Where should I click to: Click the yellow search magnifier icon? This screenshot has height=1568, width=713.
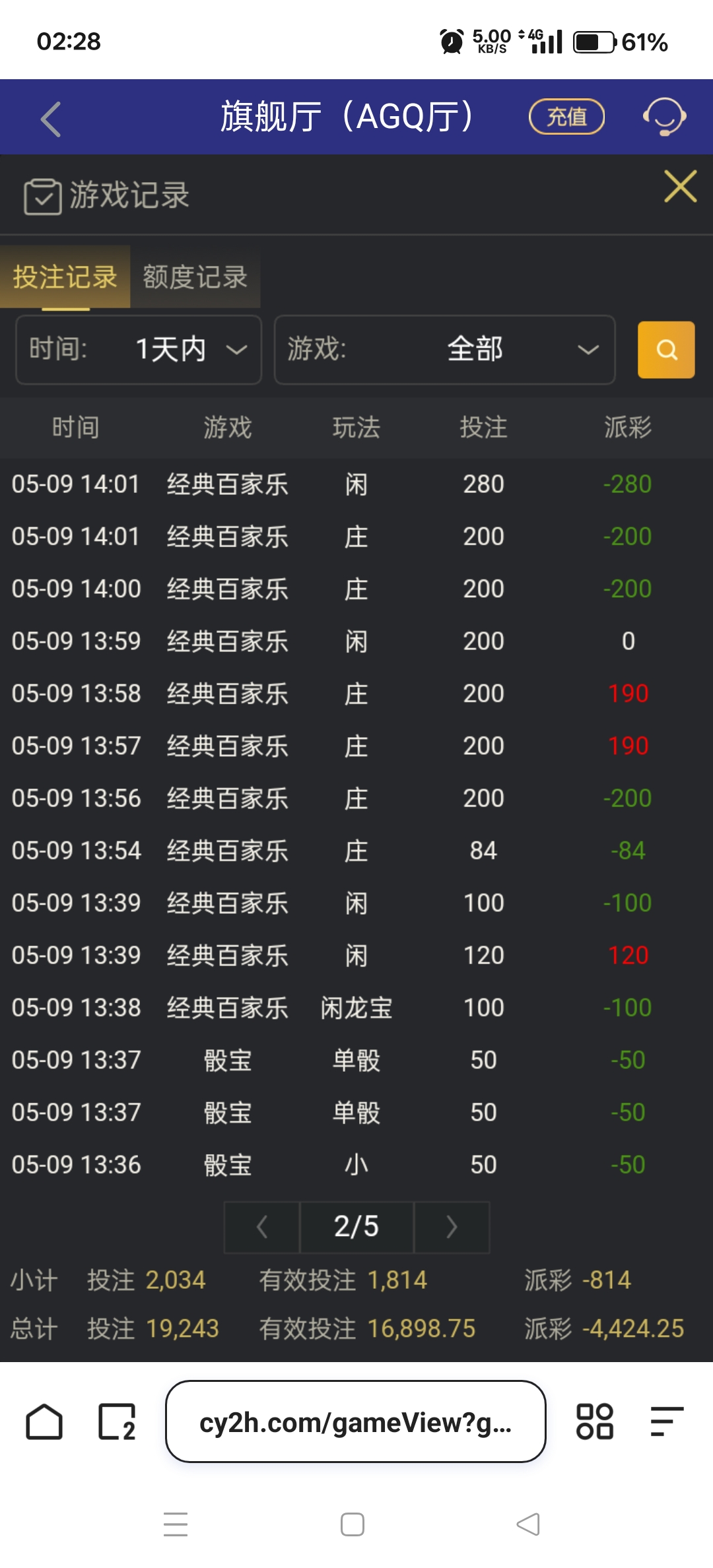pyautogui.click(x=665, y=350)
